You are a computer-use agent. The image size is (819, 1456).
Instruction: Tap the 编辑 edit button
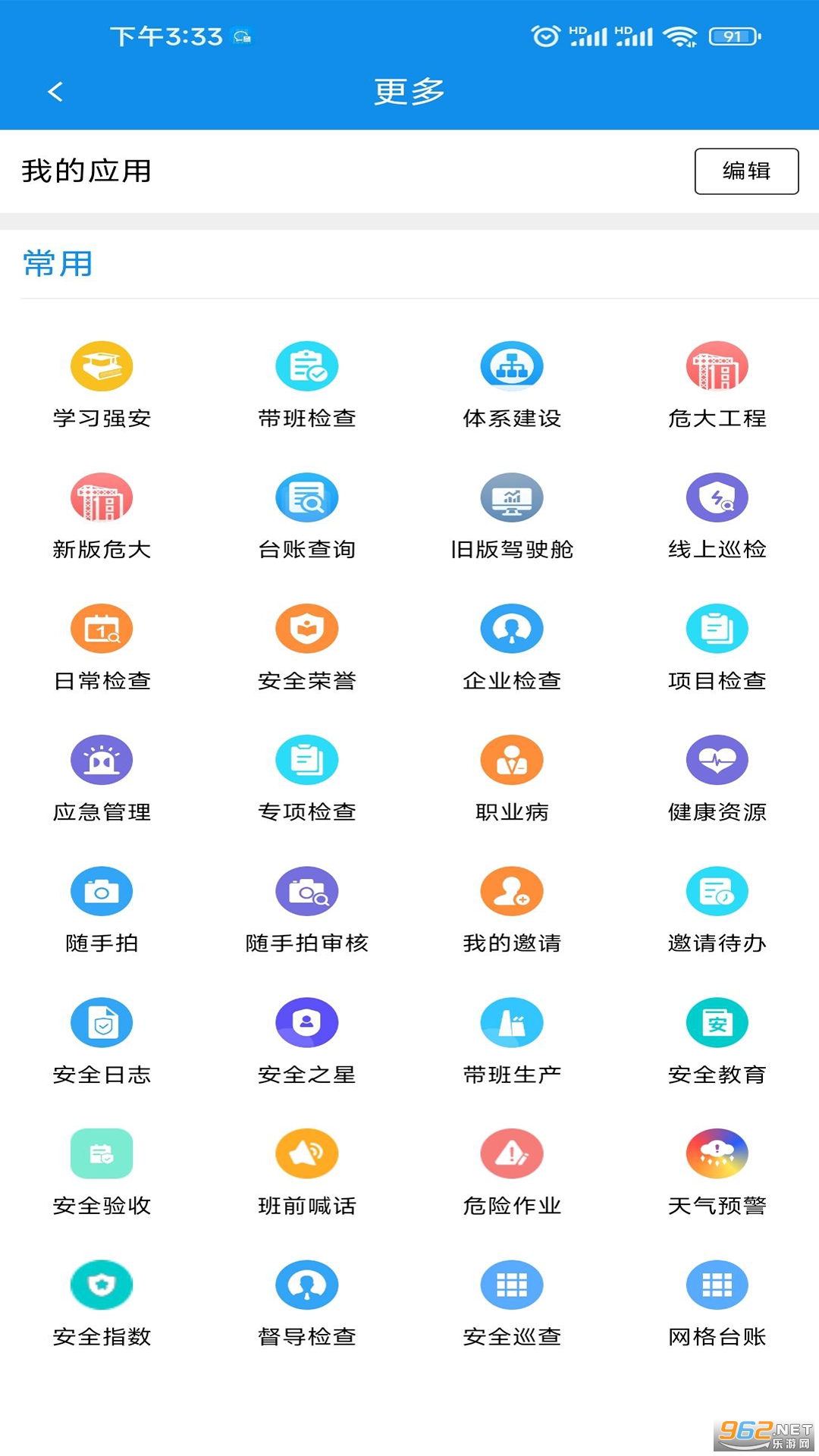[x=747, y=171]
